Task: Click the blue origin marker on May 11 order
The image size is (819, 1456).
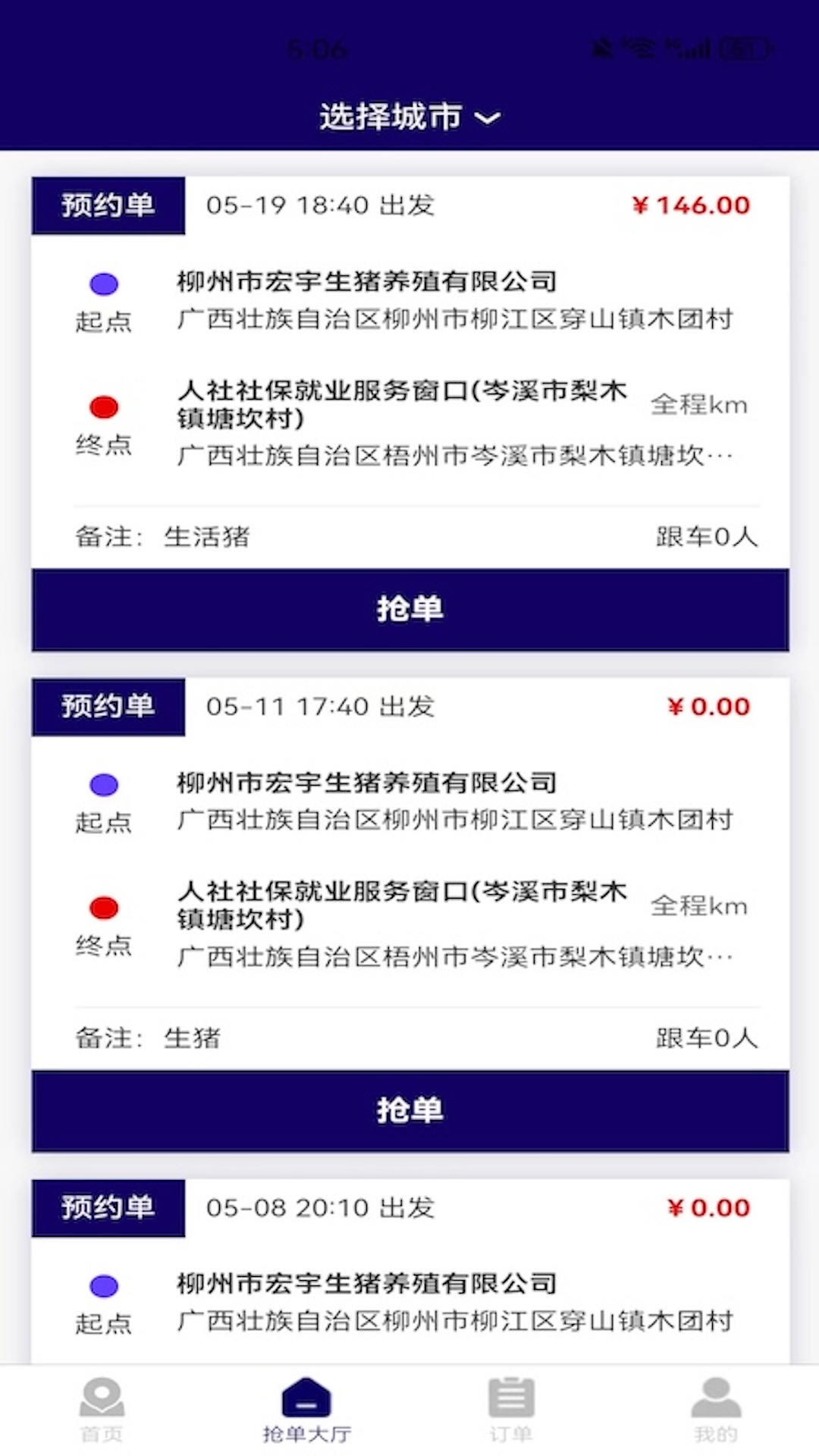Action: [103, 785]
